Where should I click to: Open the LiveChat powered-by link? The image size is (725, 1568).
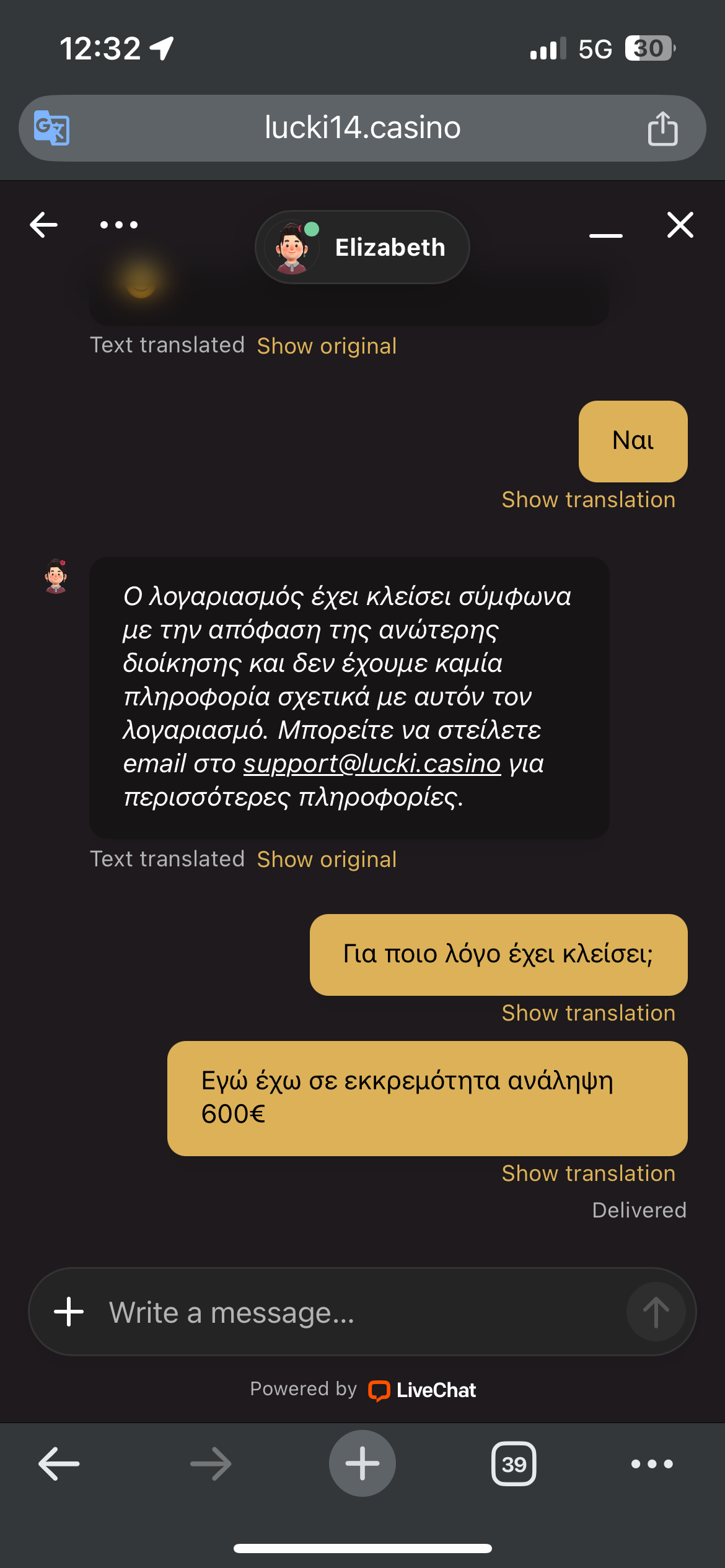[424, 1390]
